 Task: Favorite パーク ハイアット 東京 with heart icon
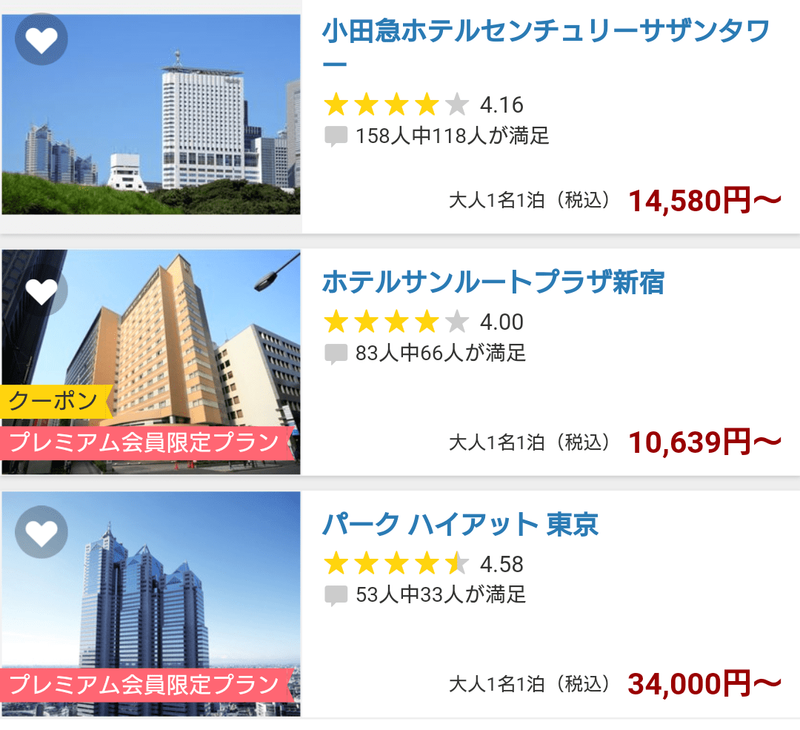click(x=42, y=532)
